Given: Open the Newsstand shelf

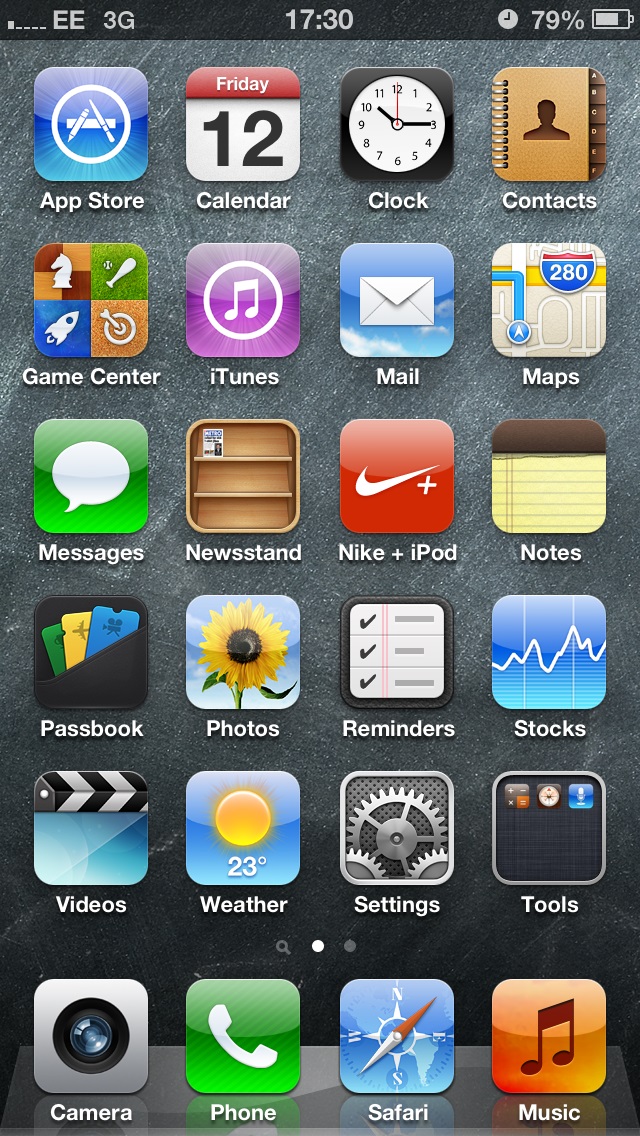Looking at the screenshot, I should pyautogui.click(x=243, y=476).
